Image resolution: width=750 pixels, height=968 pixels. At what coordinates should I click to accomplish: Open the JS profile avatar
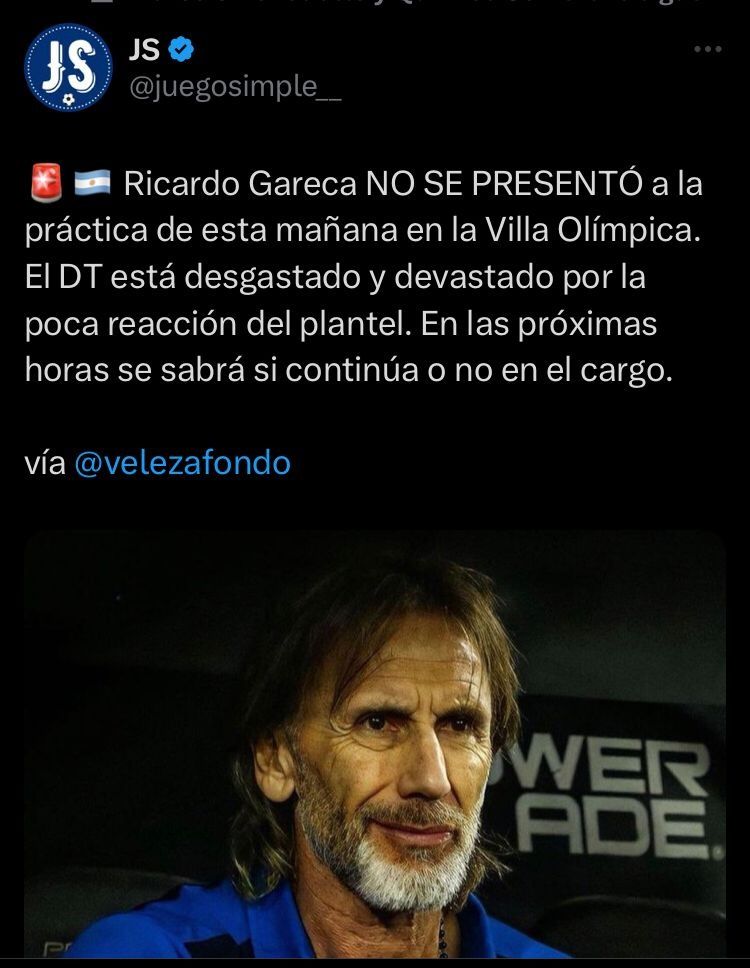click(68, 67)
